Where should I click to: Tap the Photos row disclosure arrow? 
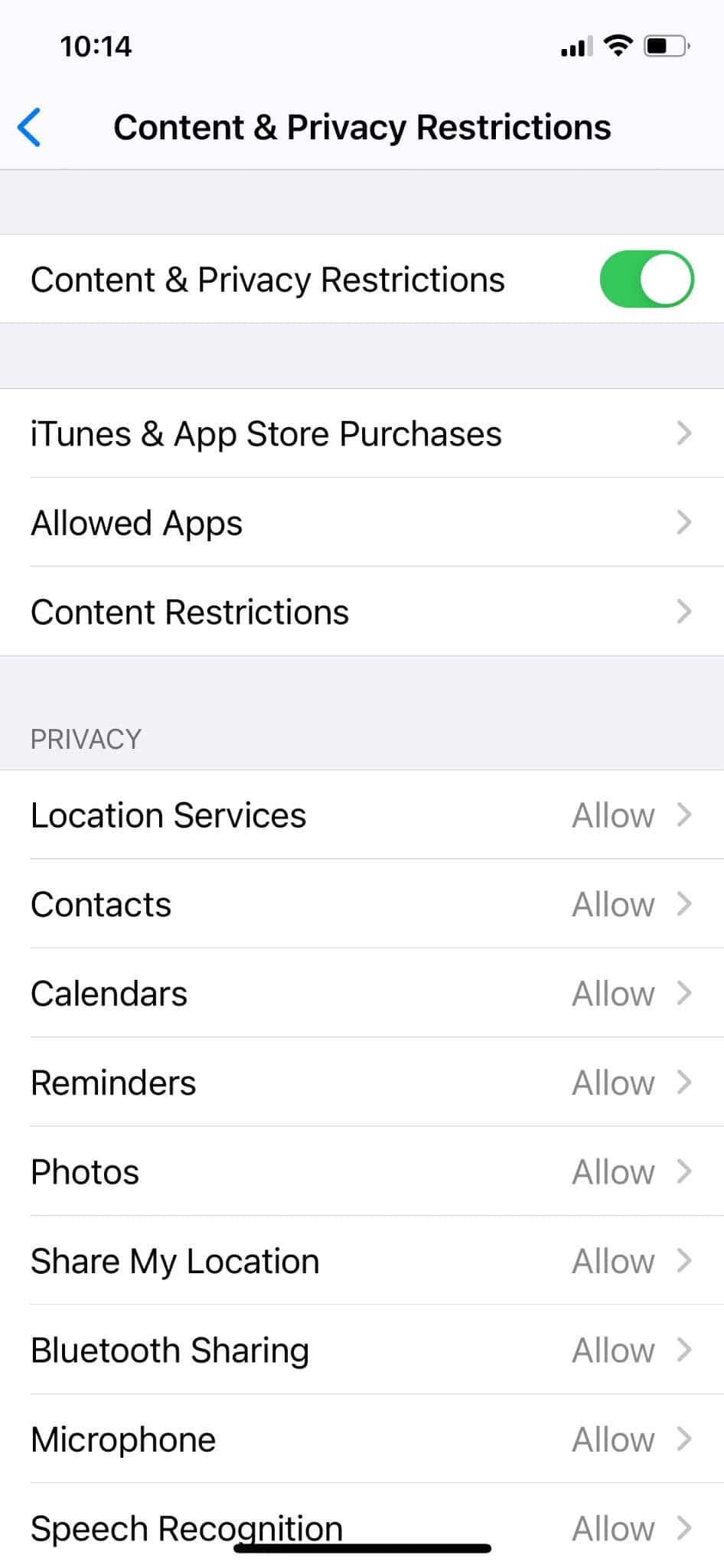(683, 1171)
